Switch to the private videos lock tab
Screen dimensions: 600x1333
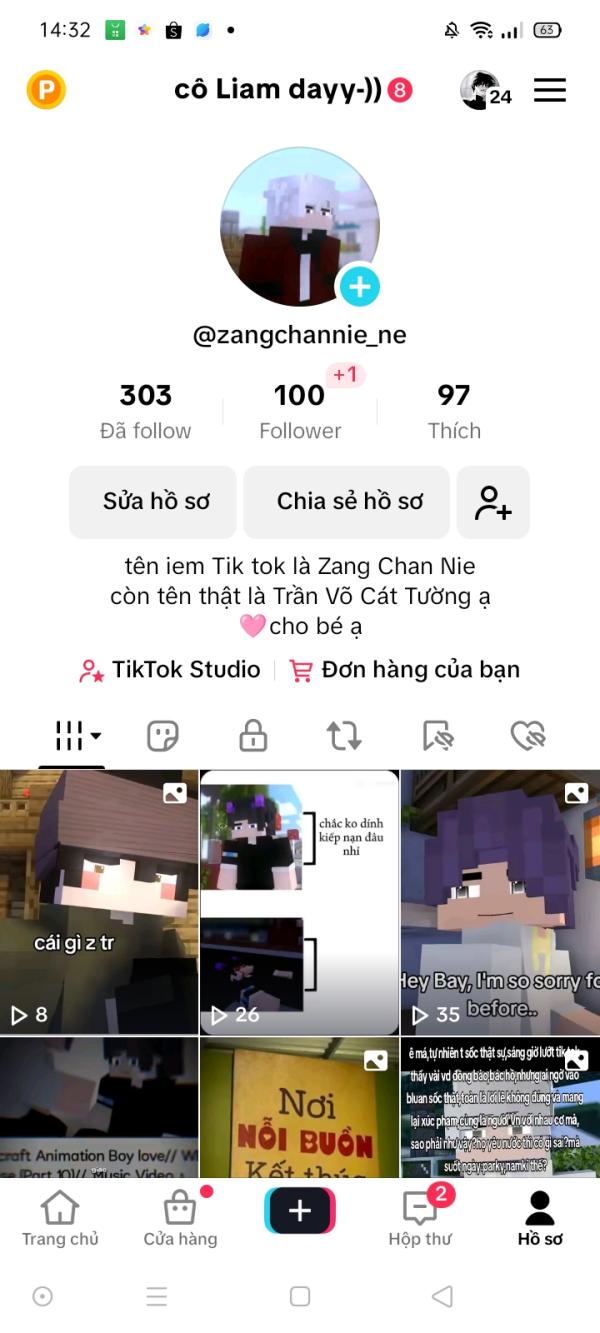pyautogui.click(x=253, y=737)
